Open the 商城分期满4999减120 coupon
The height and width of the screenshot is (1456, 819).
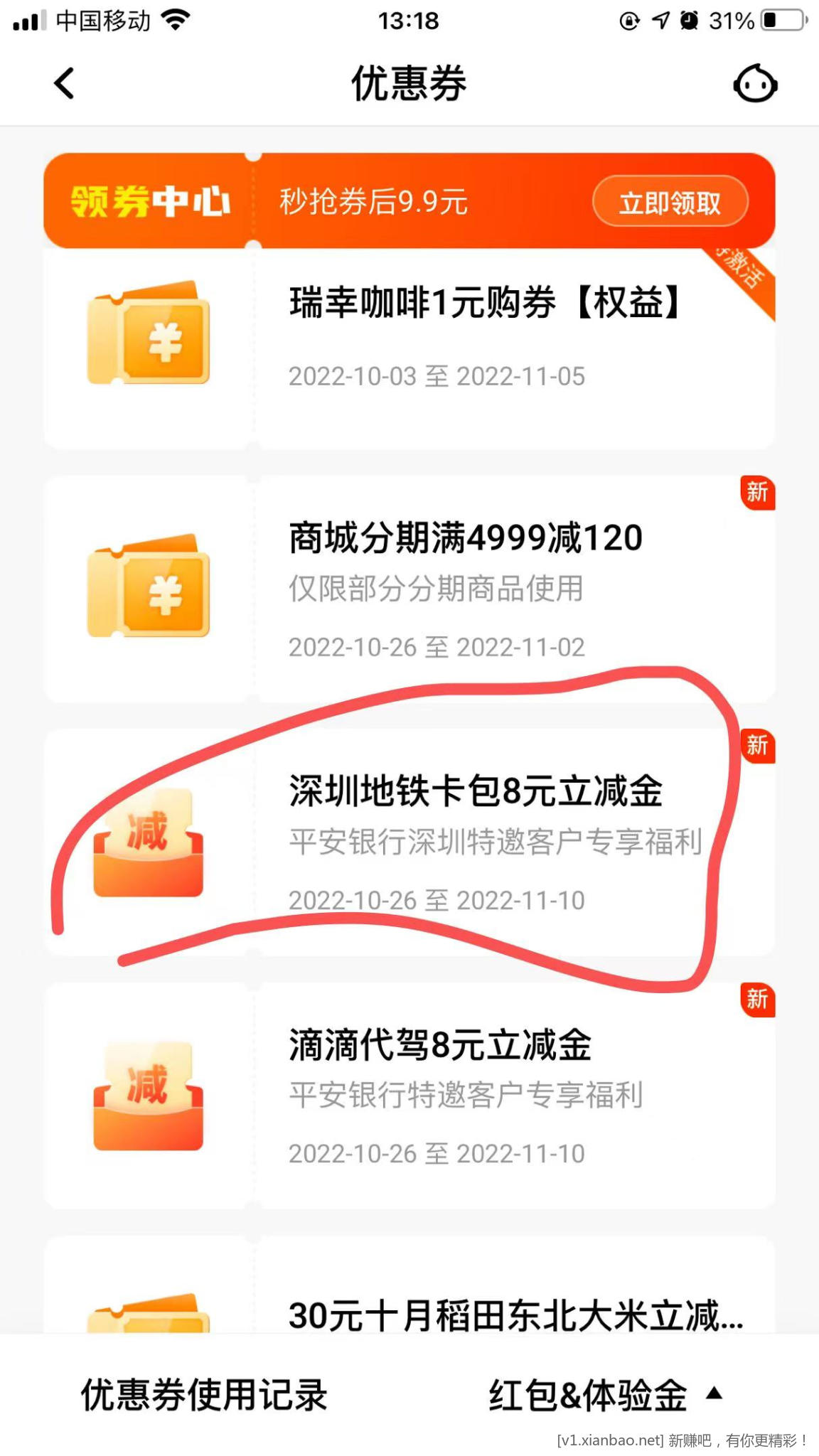coord(466,590)
